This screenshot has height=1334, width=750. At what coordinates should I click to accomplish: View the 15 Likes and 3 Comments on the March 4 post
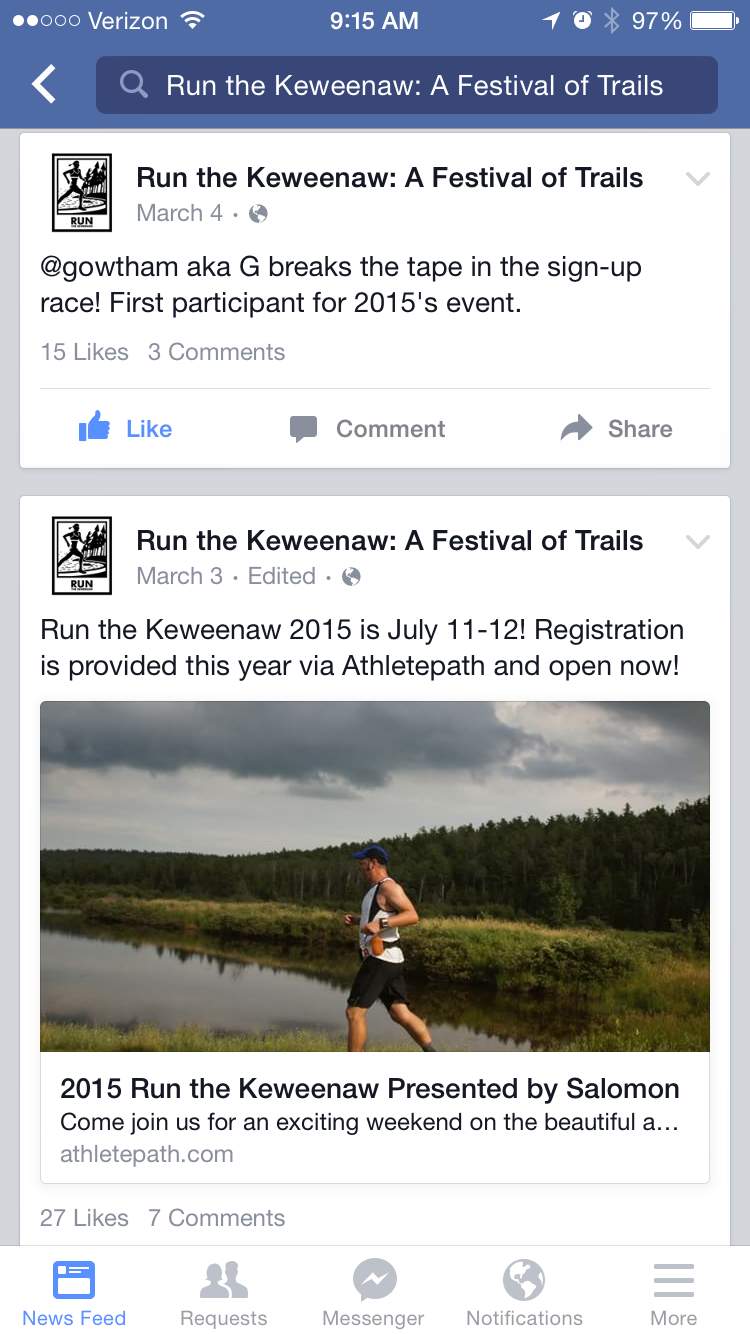click(162, 352)
